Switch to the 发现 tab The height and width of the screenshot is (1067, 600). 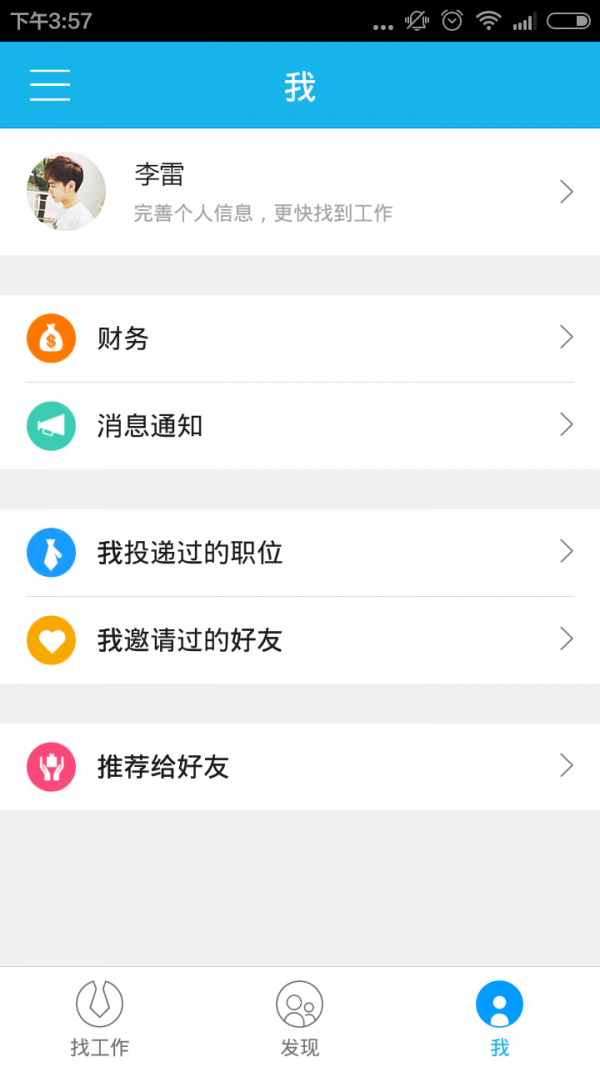pos(300,1017)
